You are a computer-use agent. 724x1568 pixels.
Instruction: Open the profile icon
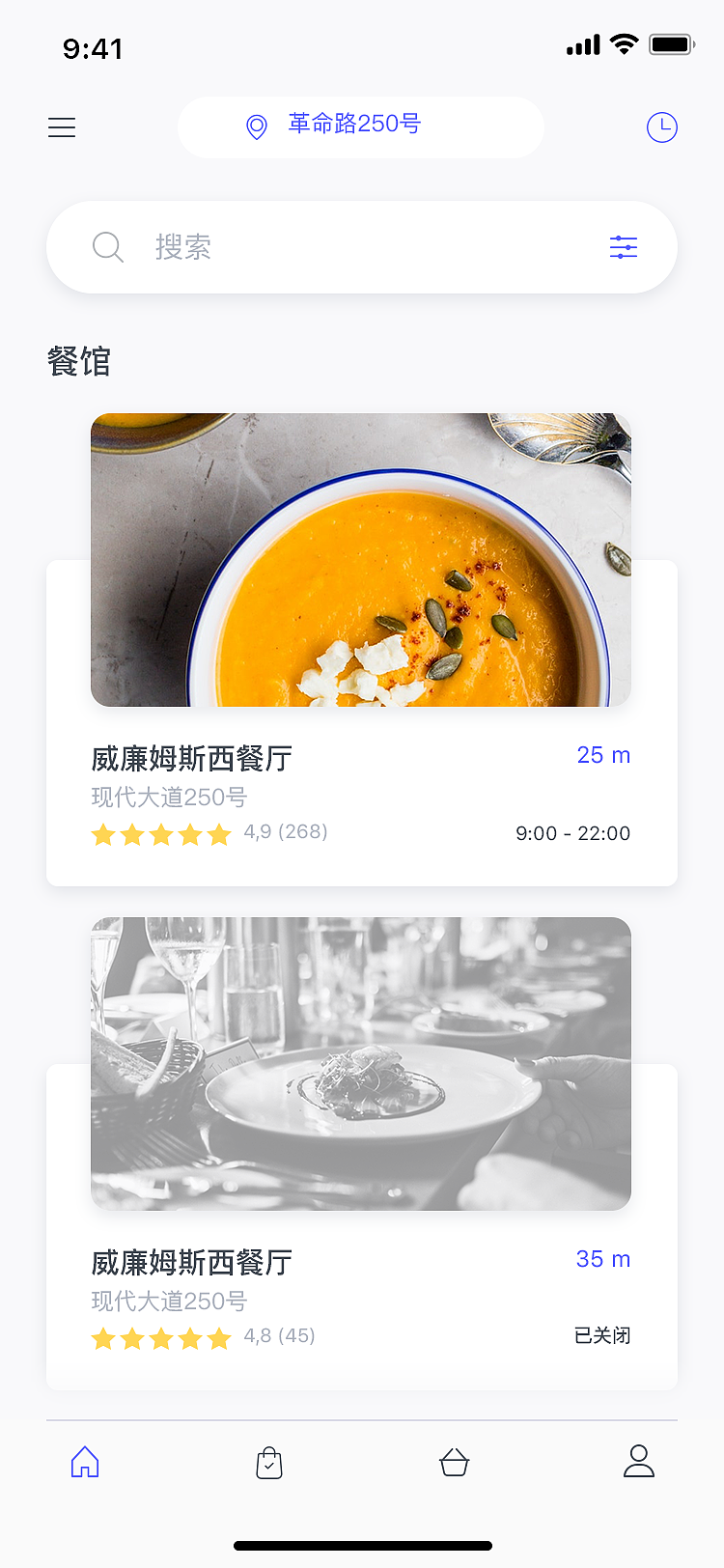(x=638, y=1462)
